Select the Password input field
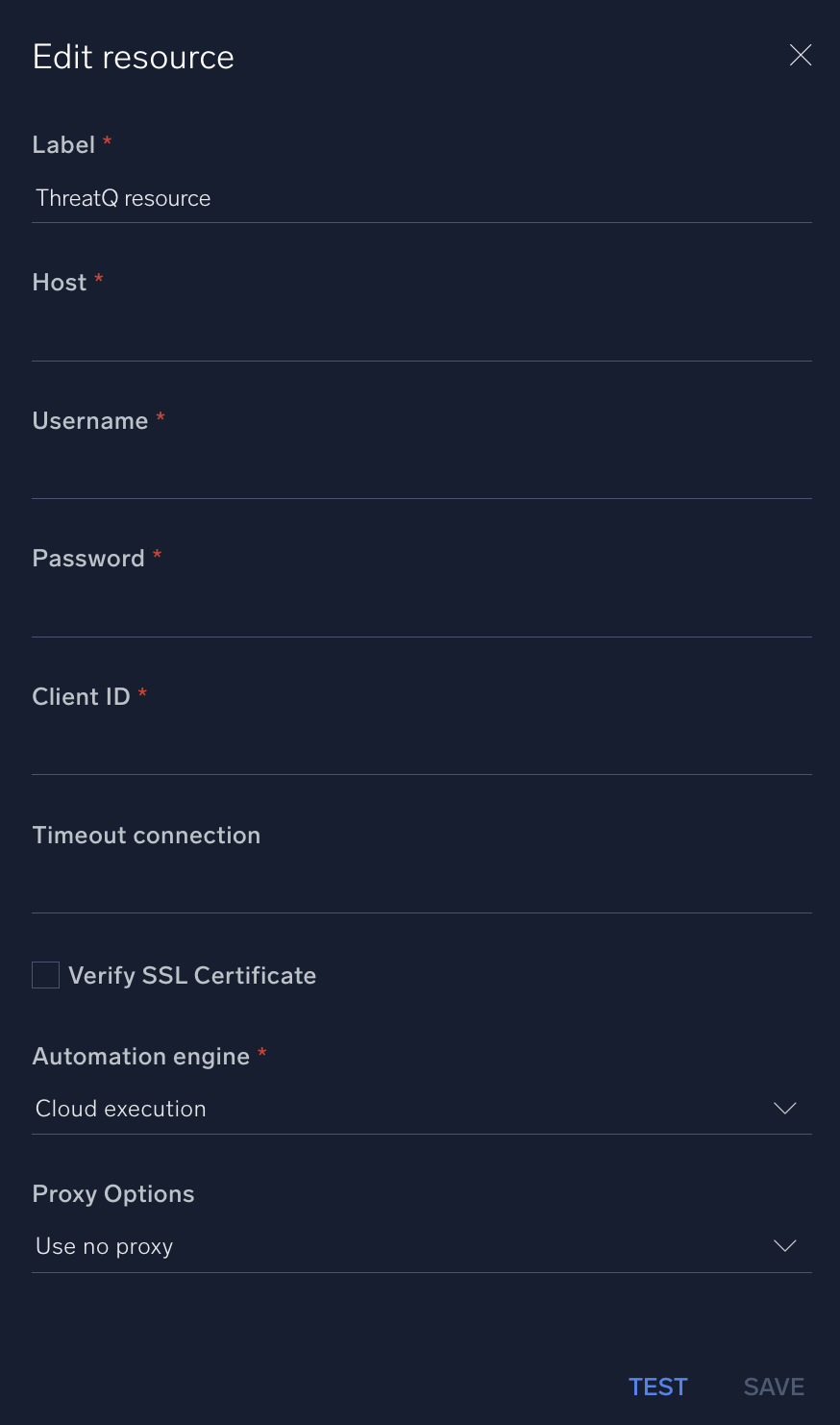The image size is (840, 1425). (422, 612)
